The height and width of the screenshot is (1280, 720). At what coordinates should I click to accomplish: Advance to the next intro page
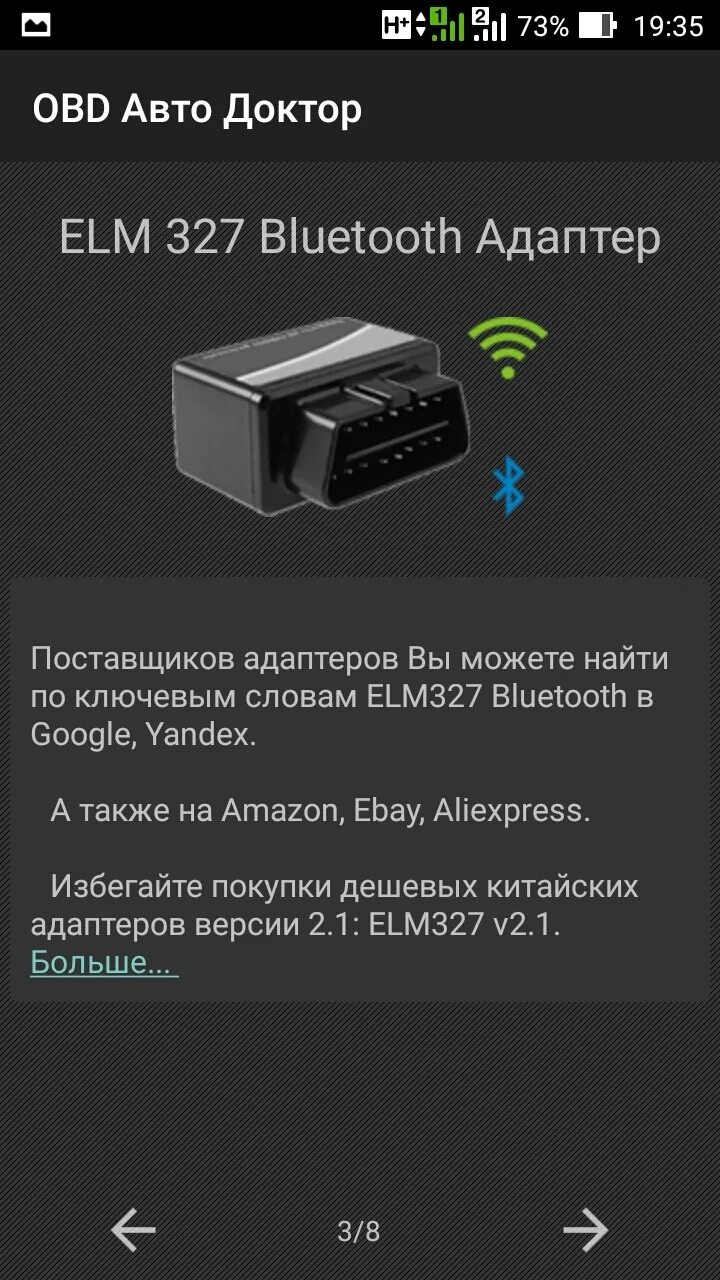click(586, 1230)
